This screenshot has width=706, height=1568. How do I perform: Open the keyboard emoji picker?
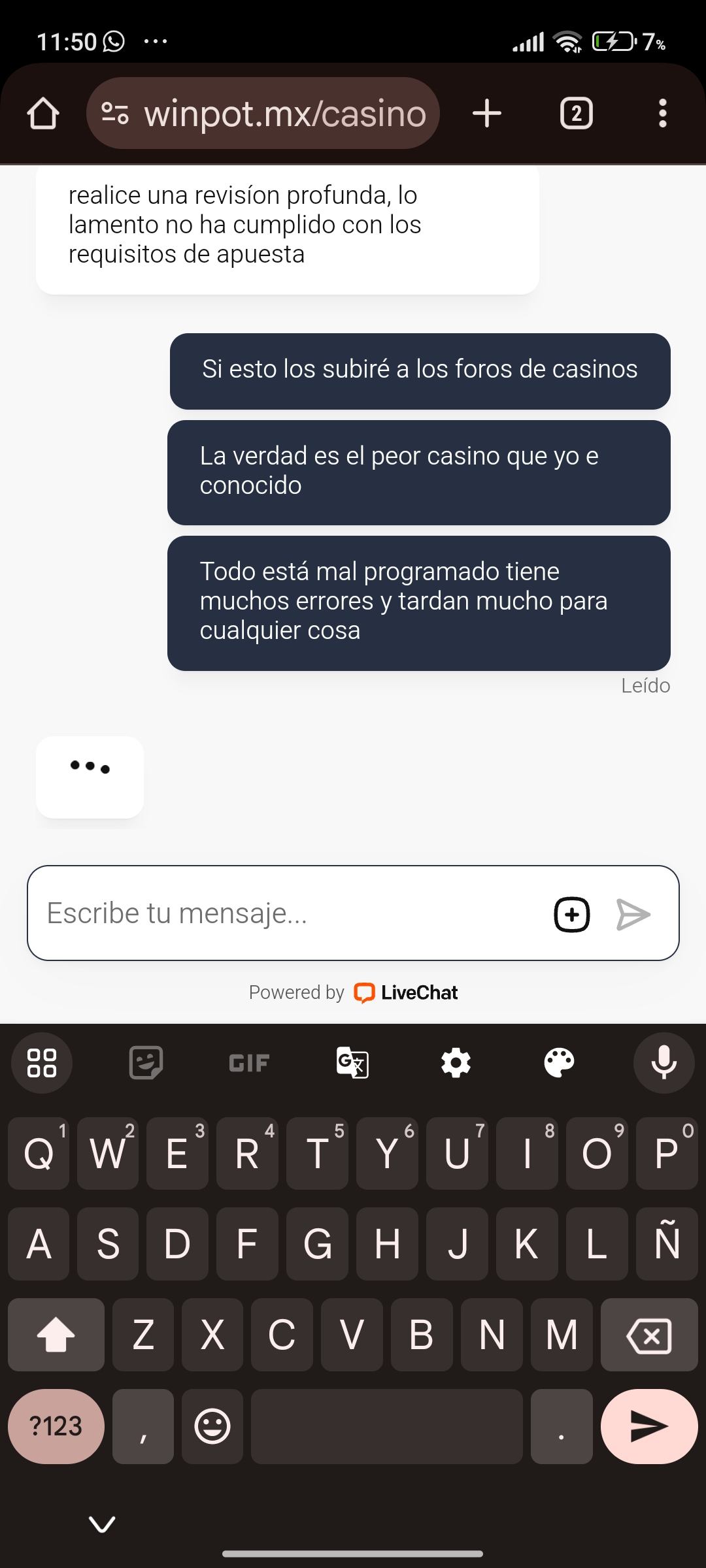point(212,1426)
